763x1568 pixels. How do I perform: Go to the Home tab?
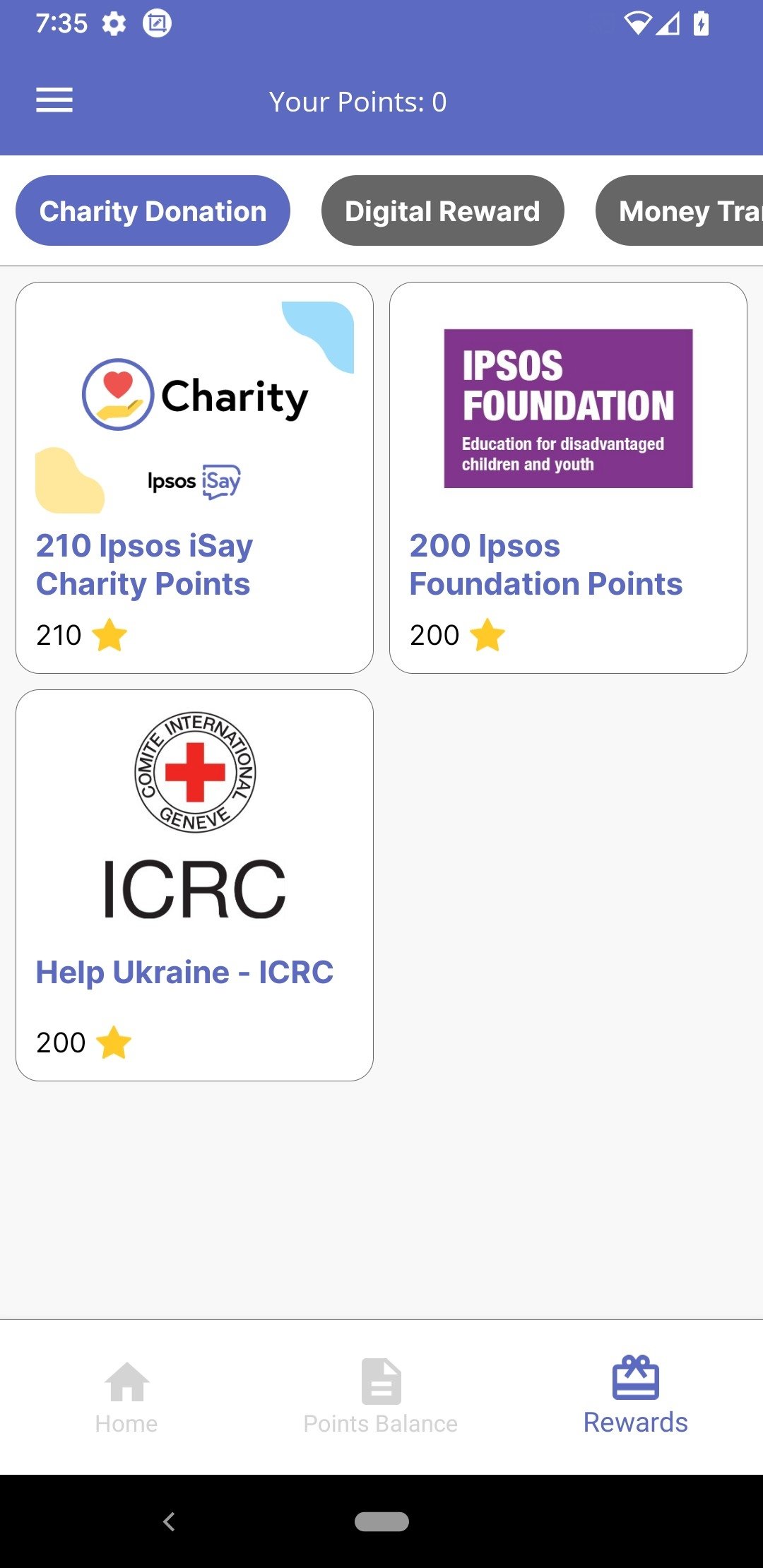click(x=126, y=1397)
